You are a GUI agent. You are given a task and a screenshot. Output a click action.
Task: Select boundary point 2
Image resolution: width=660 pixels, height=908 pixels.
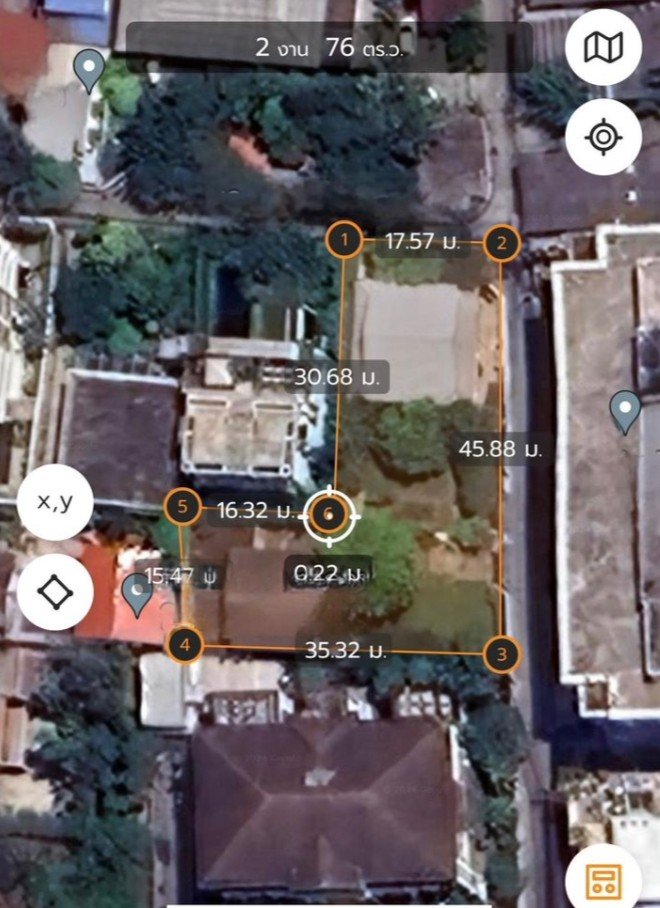(502, 242)
